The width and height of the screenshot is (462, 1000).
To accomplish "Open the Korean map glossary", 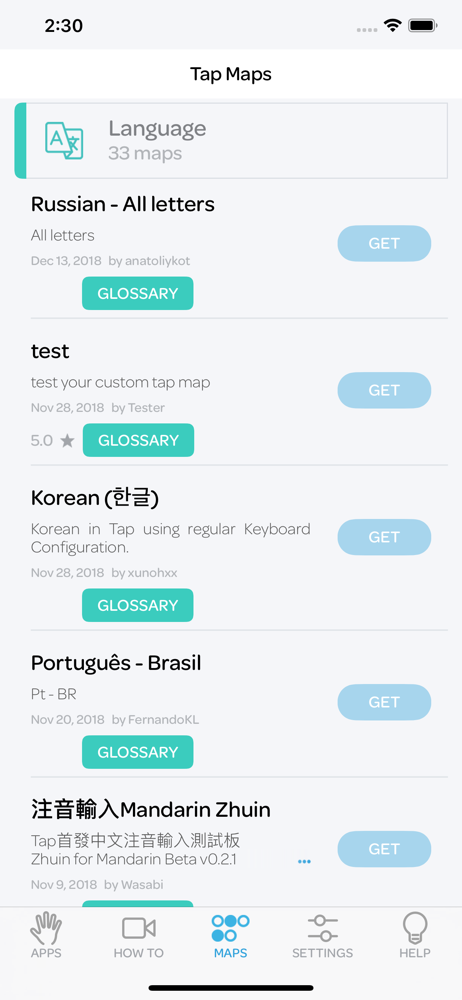I will pos(138,605).
